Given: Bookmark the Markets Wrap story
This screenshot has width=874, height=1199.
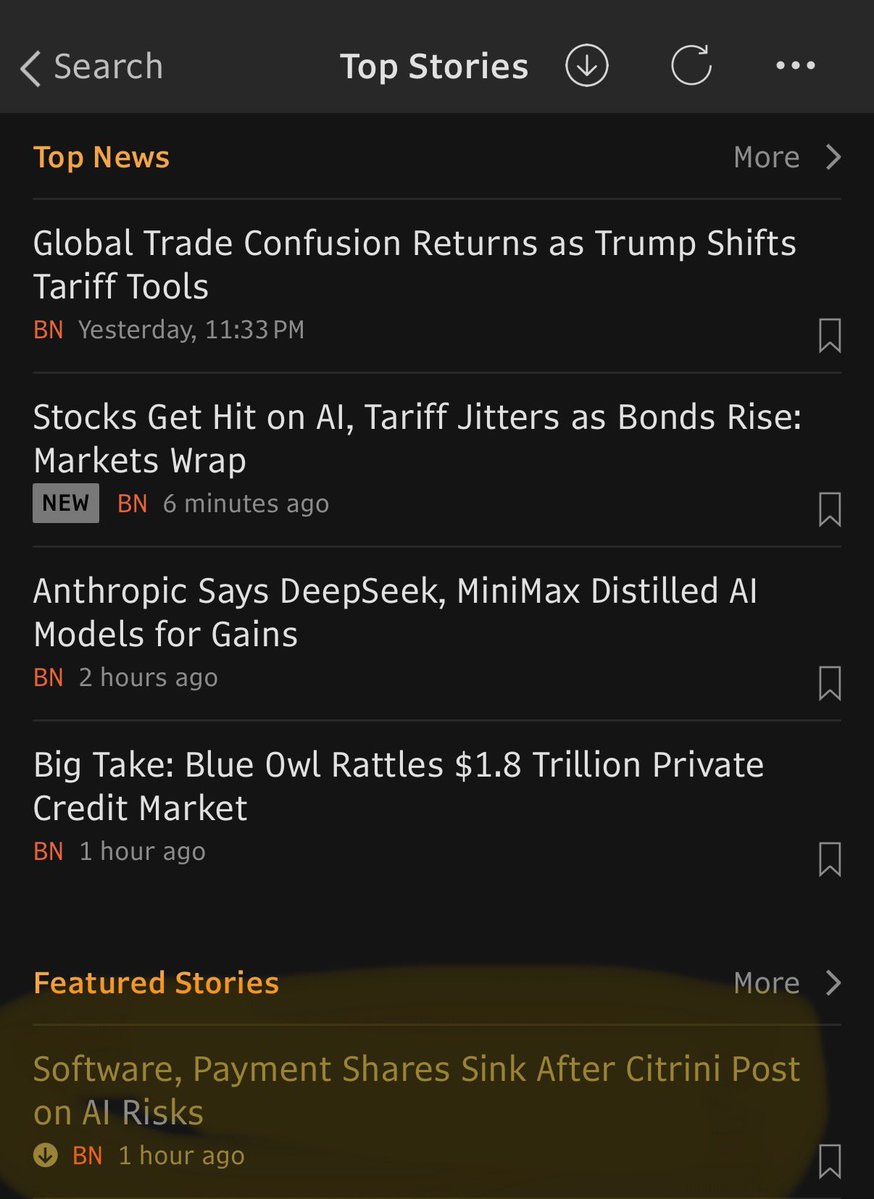Looking at the screenshot, I should click(x=829, y=509).
